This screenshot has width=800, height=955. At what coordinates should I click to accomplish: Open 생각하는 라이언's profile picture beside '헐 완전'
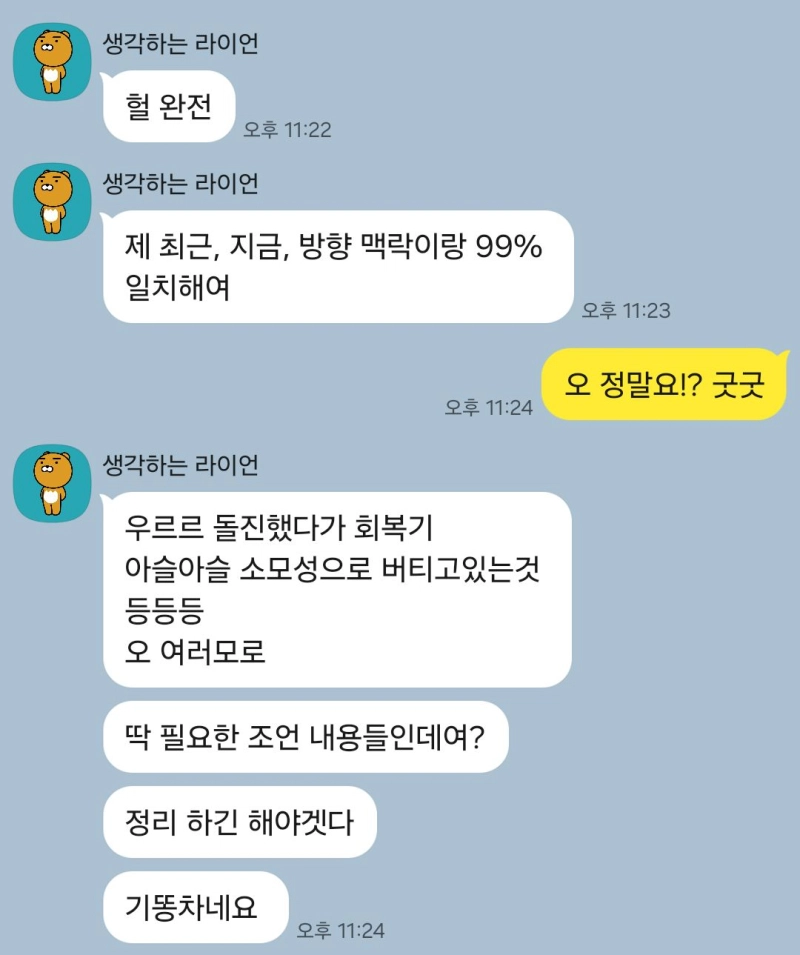click(x=52, y=62)
